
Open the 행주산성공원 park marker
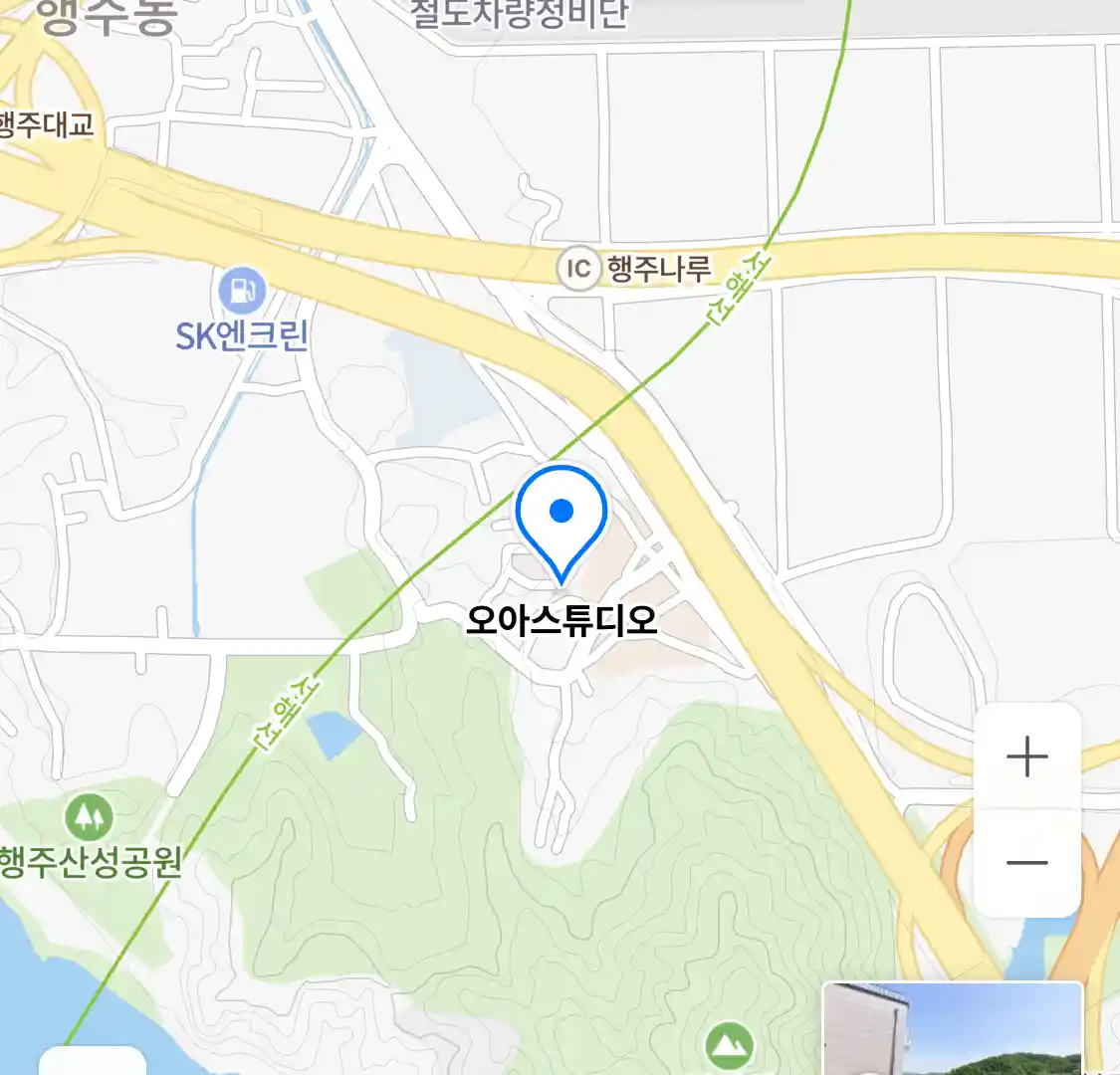coord(89,818)
